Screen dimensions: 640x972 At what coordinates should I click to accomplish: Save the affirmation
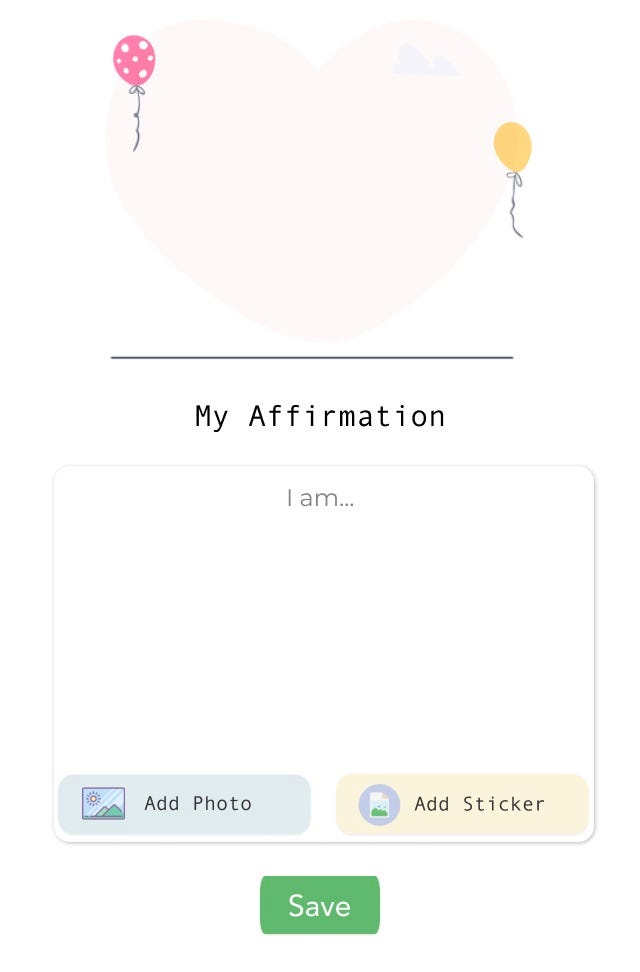coord(319,906)
